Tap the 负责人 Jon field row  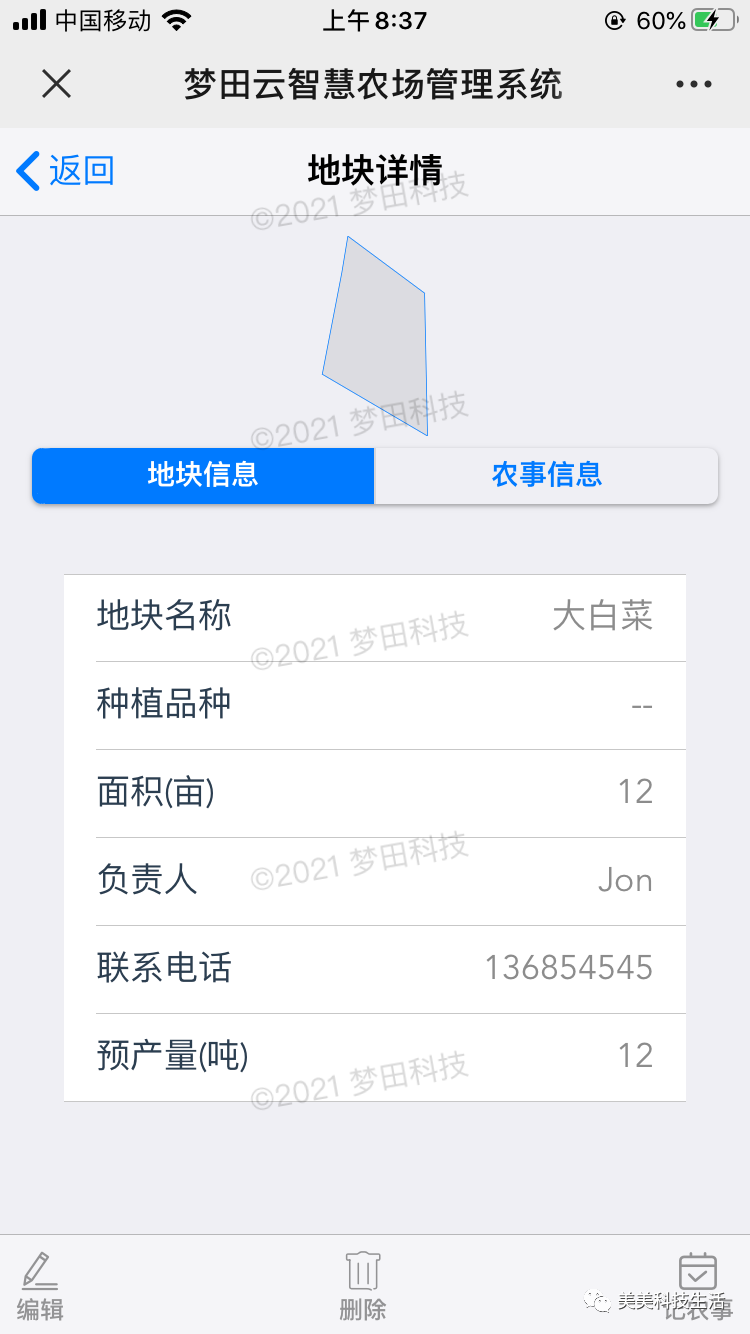(375, 880)
